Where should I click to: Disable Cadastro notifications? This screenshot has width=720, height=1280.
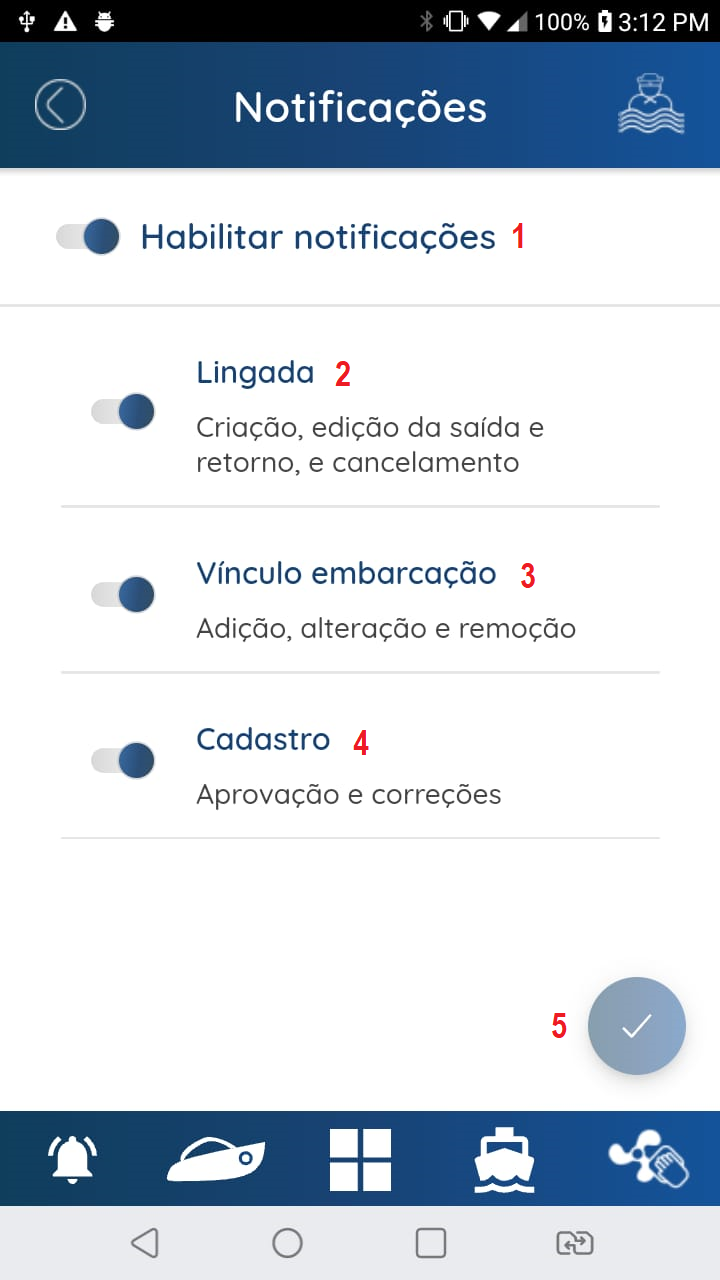point(122,760)
